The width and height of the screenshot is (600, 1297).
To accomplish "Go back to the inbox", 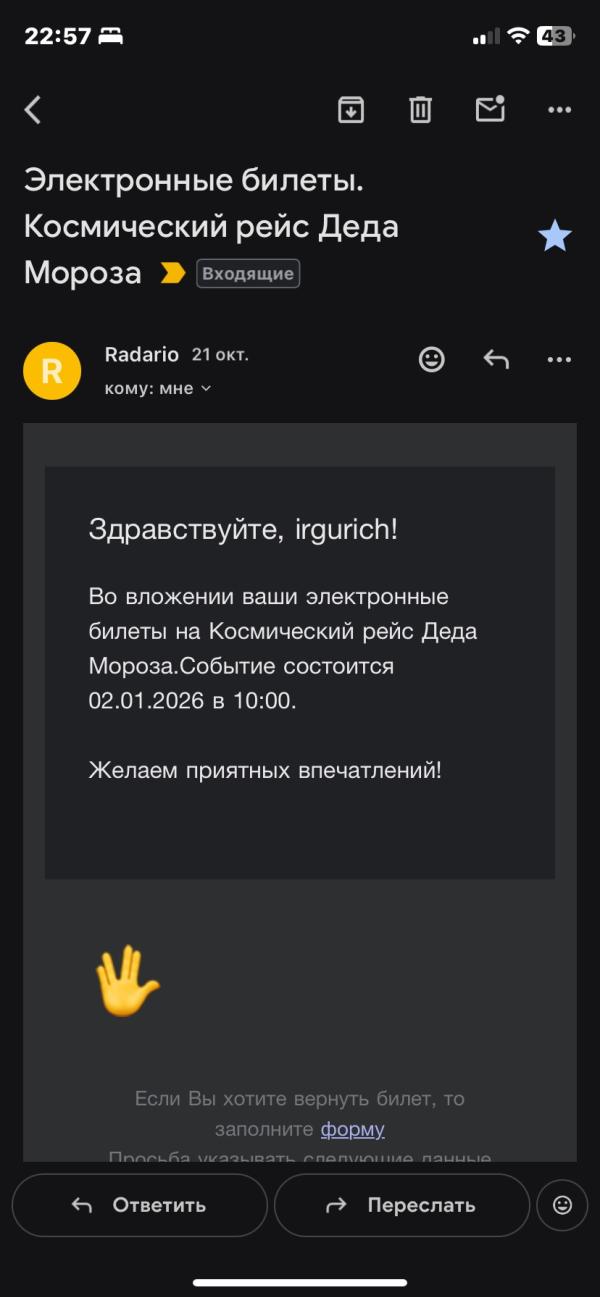I will pyautogui.click(x=33, y=110).
